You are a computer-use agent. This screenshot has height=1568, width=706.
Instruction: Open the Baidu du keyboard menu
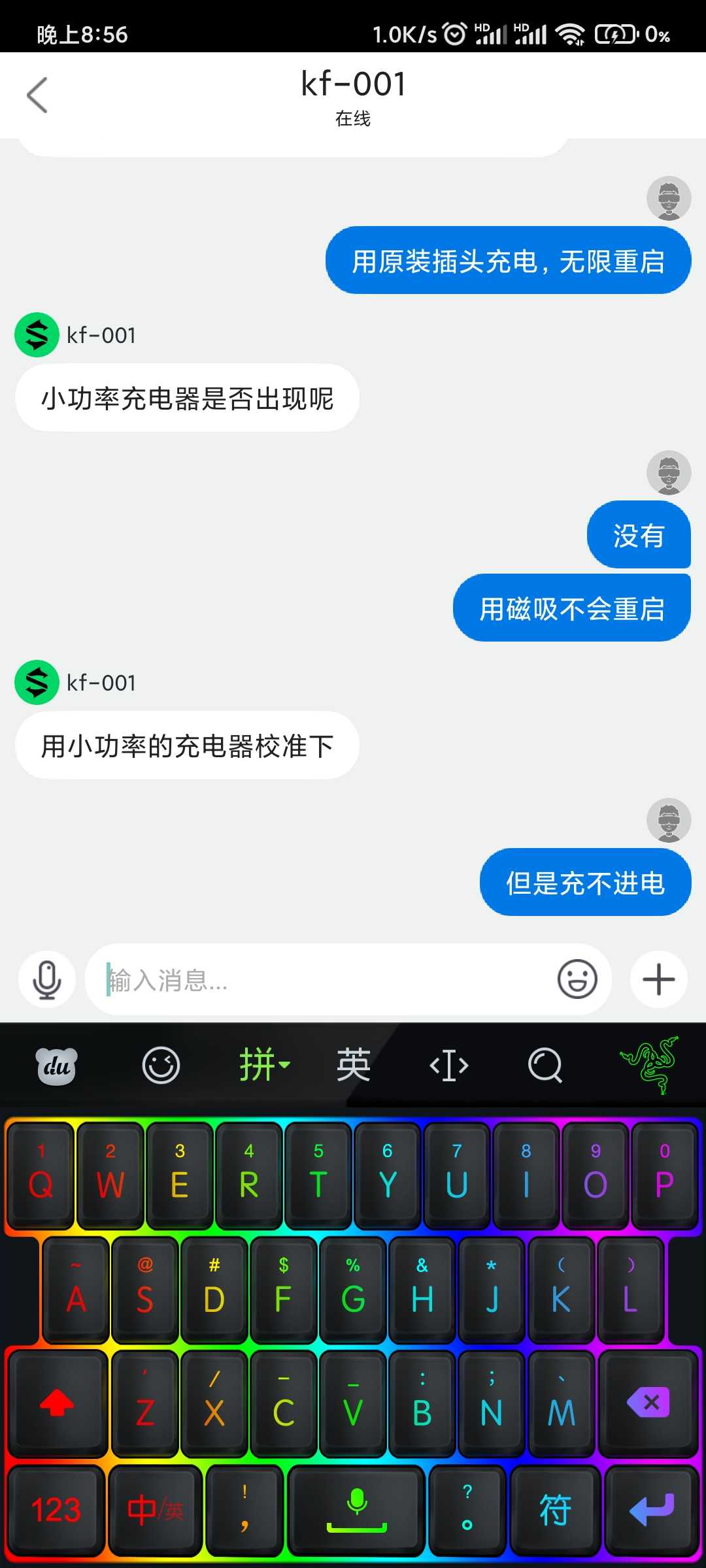(x=56, y=1066)
